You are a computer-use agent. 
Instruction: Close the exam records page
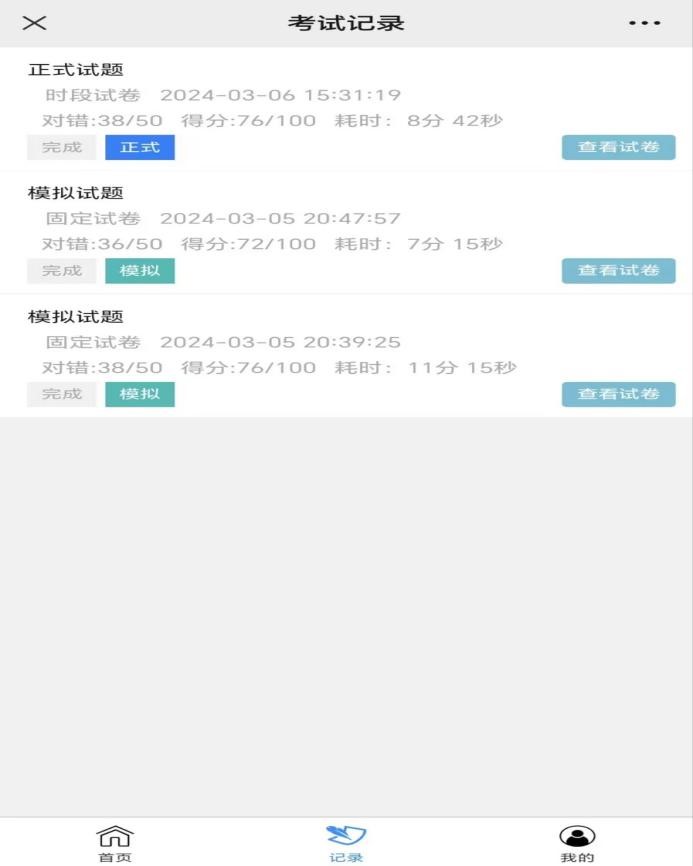point(35,23)
